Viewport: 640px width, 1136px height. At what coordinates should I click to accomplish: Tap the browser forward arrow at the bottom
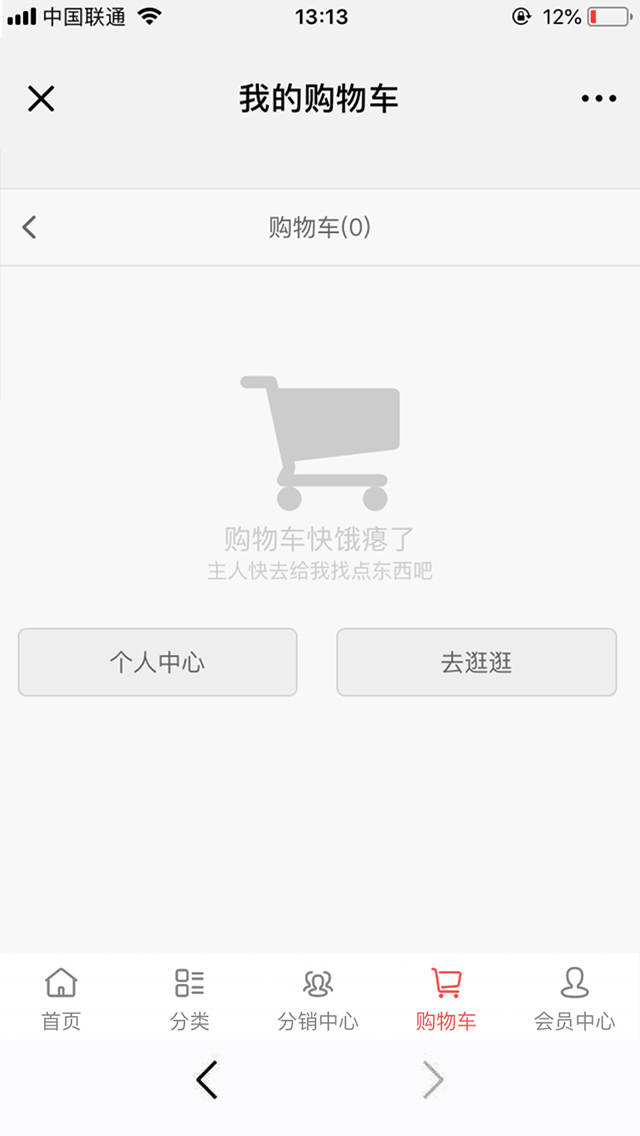click(x=433, y=1080)
